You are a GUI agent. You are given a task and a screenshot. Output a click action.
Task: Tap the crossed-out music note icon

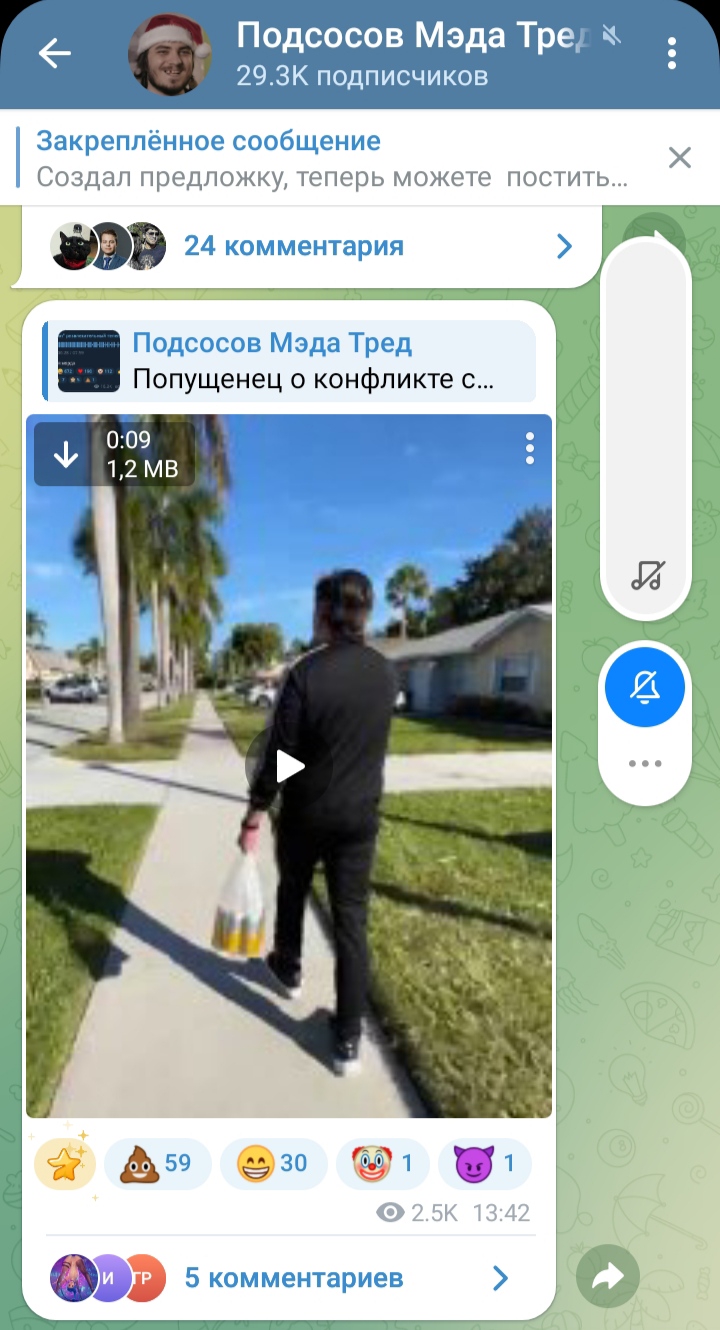(x=646, y=574)
